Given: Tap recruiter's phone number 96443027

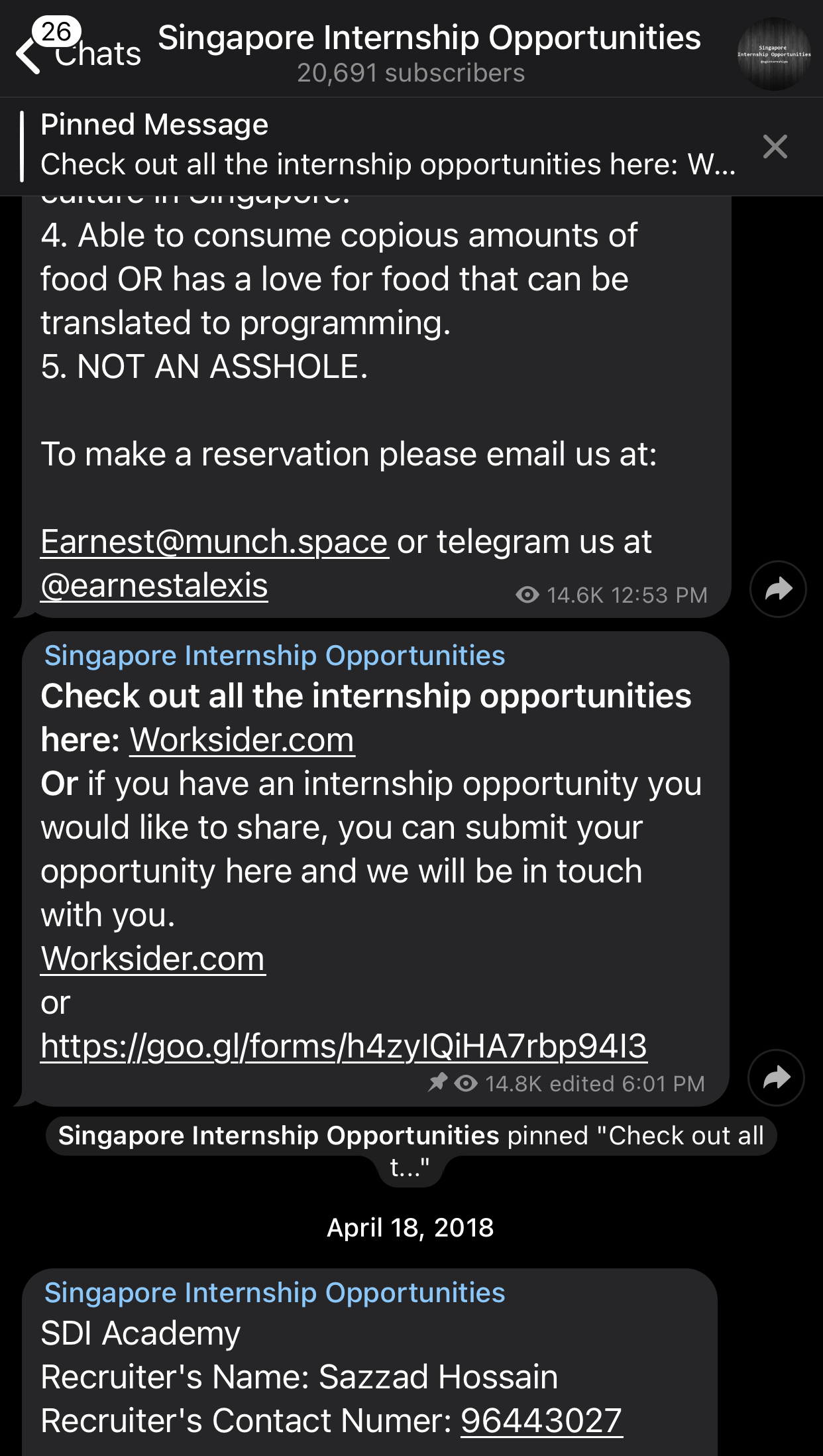Looking at the screenshot, I should [541, 1420].
